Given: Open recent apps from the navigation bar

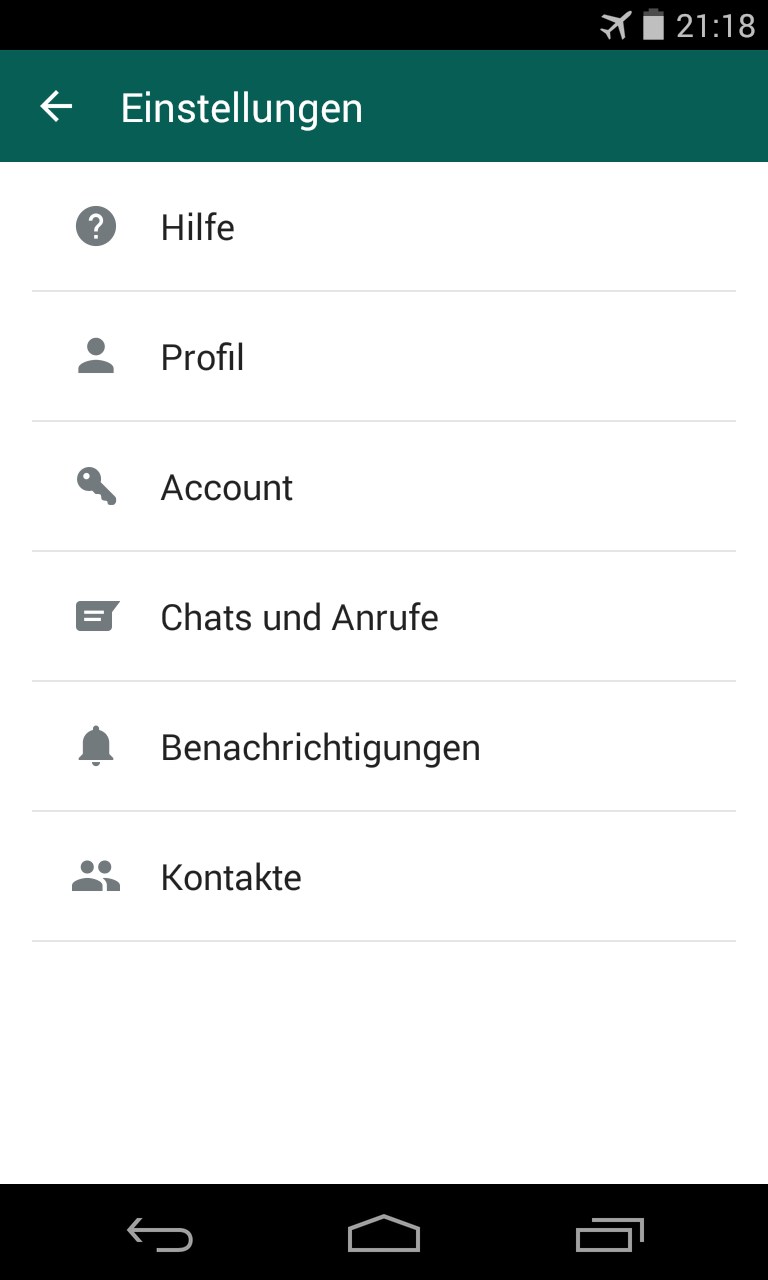Looking at the screenshot, I should (610, 1234).
